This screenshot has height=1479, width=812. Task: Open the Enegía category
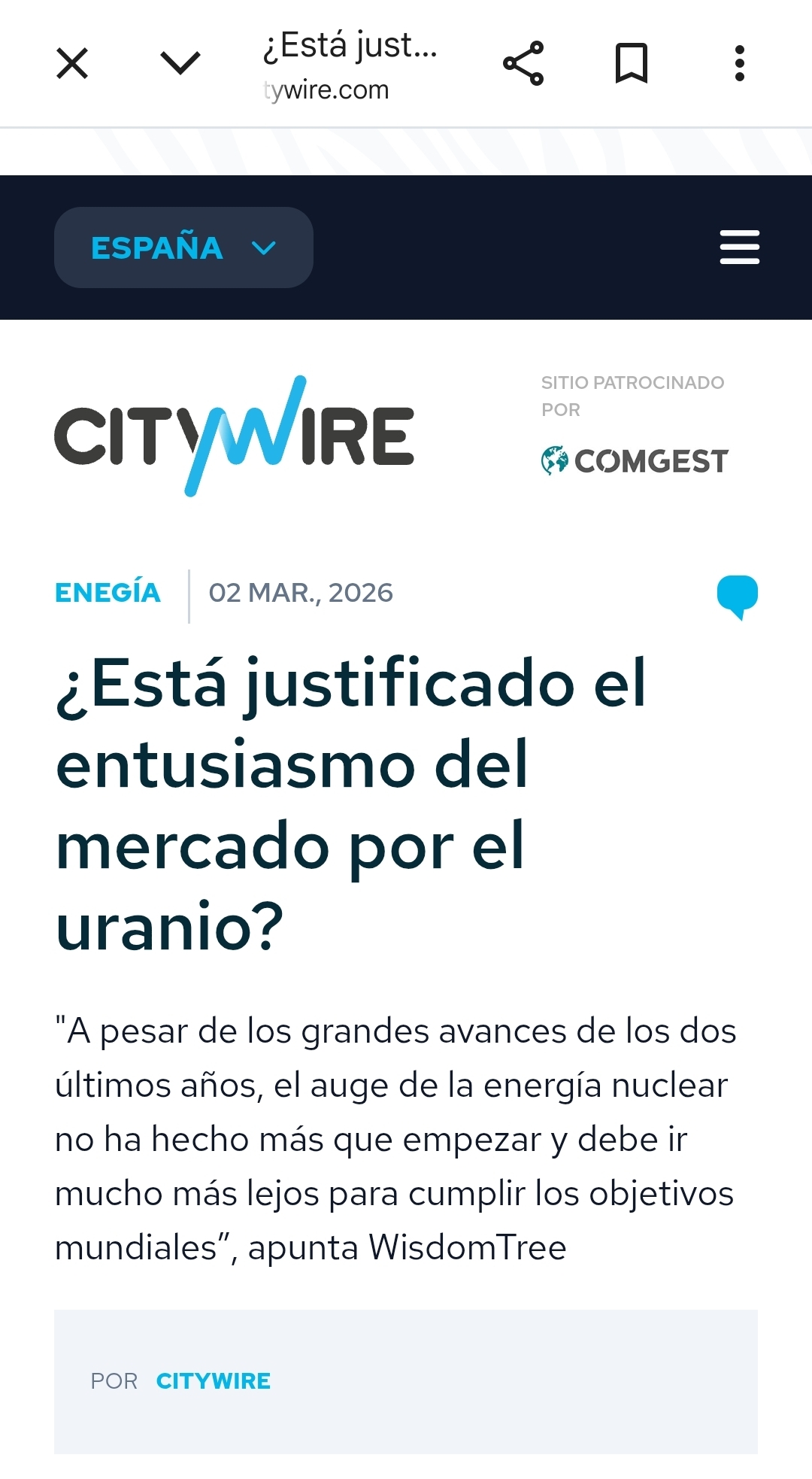pyautogui.click(x=108, y=593)
